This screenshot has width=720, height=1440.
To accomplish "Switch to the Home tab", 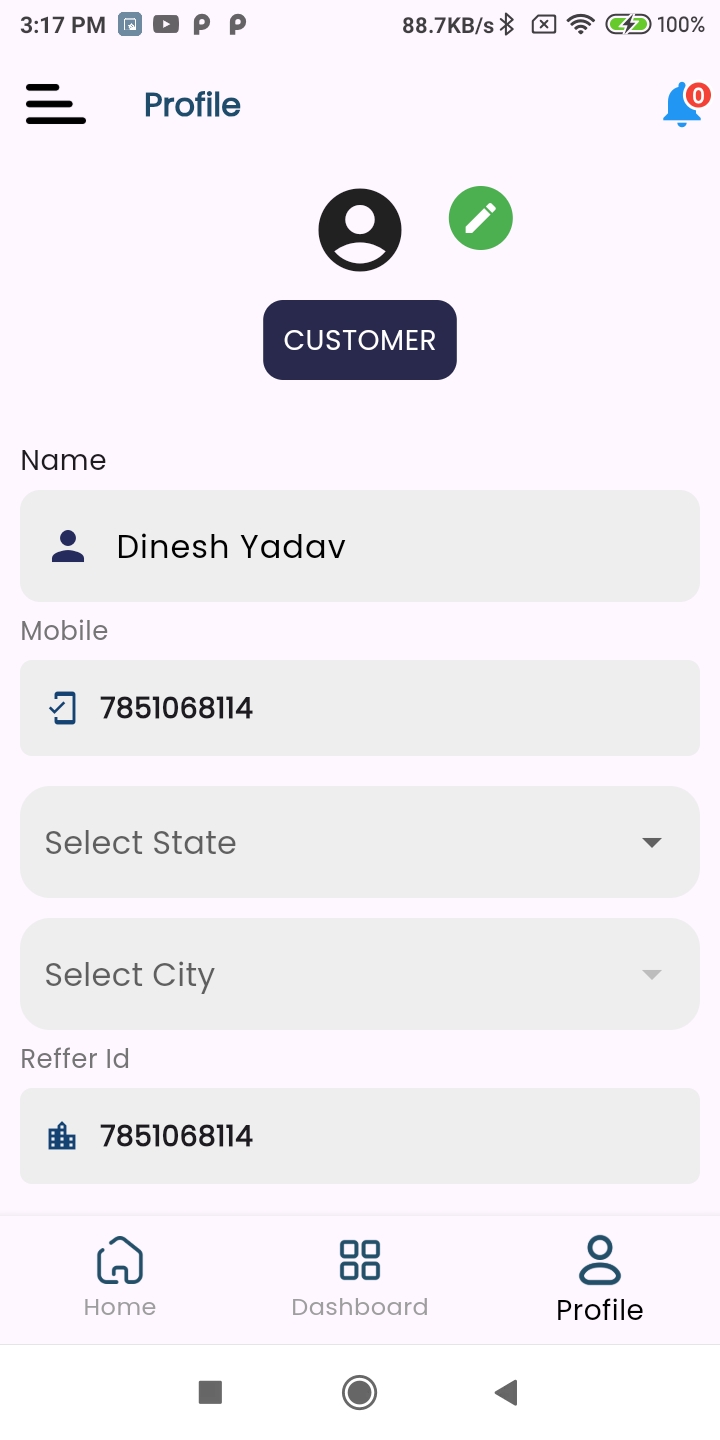I will click(120, 1278).
